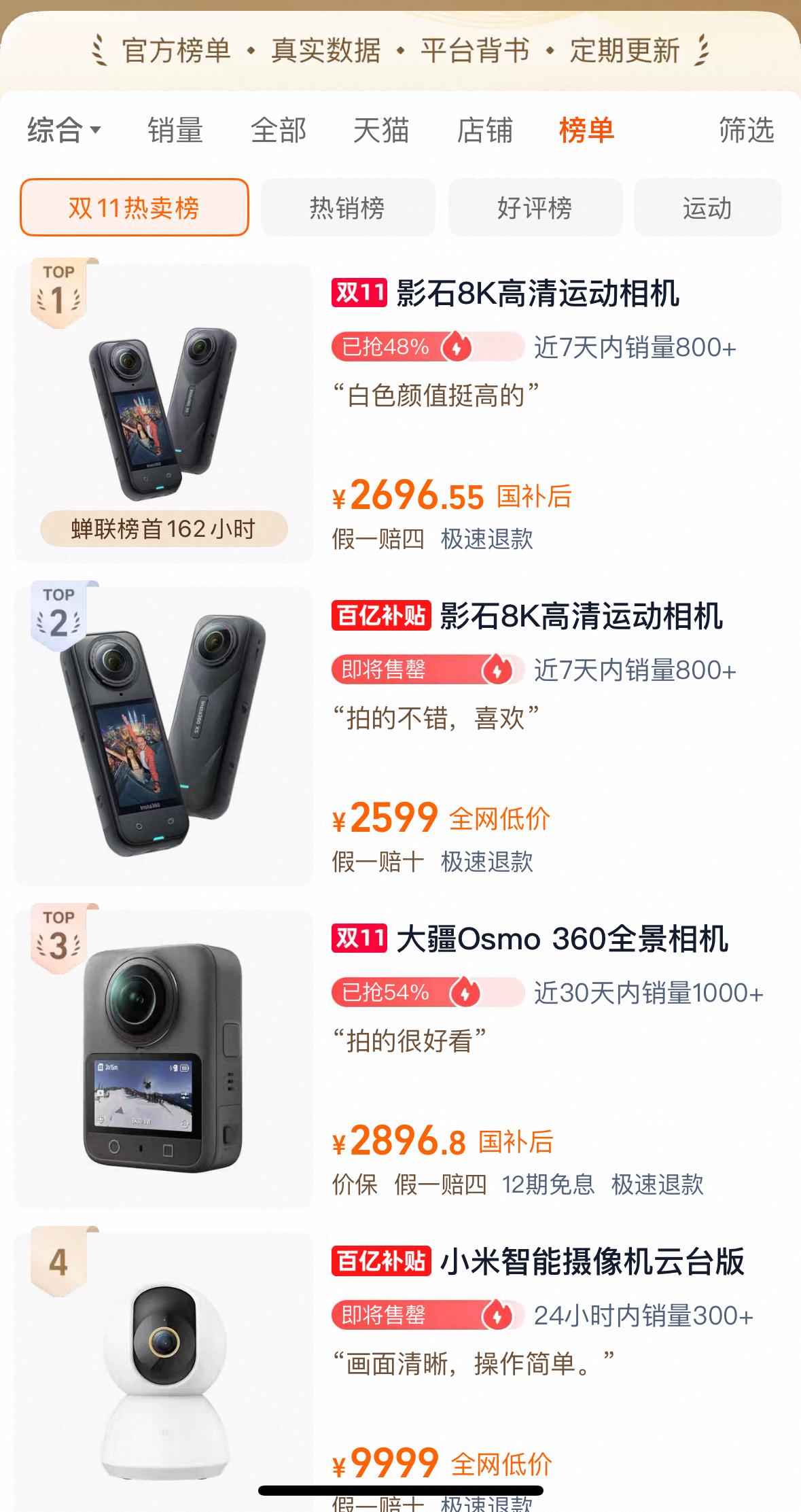Sort results by 销量

tap(175, 130)
